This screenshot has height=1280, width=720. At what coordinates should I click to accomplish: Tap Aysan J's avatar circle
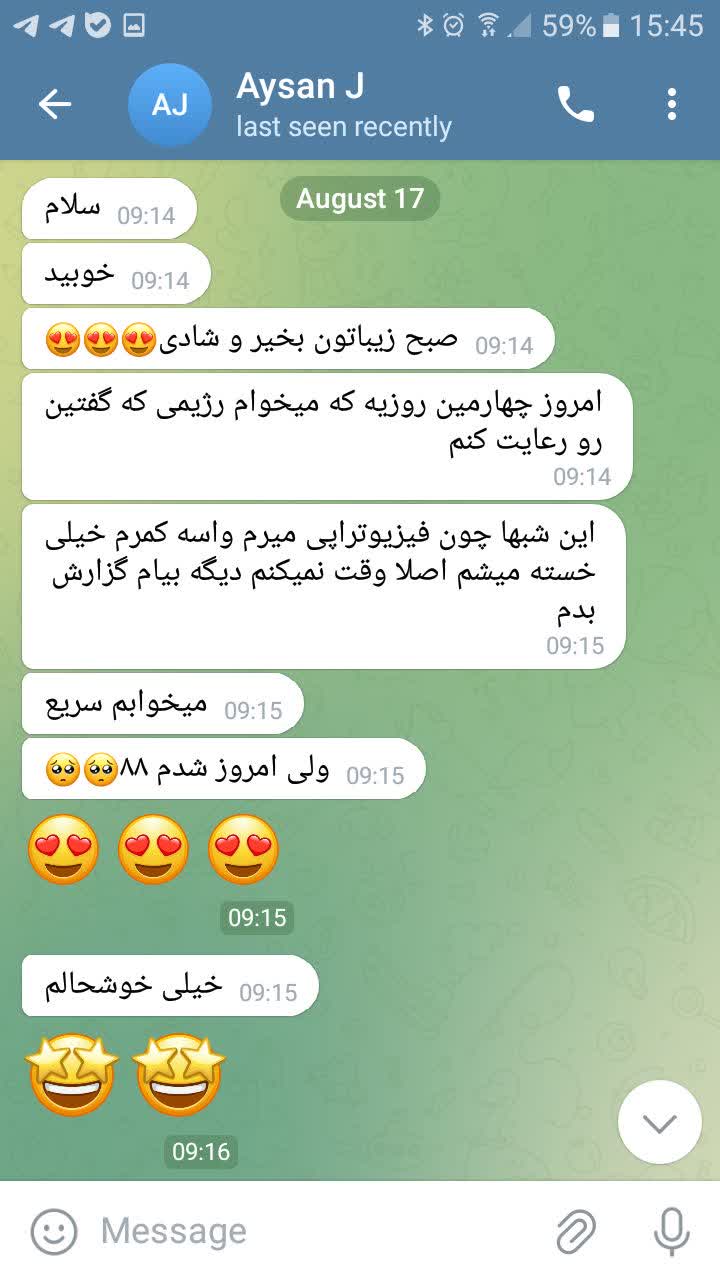tap(170, 105)
